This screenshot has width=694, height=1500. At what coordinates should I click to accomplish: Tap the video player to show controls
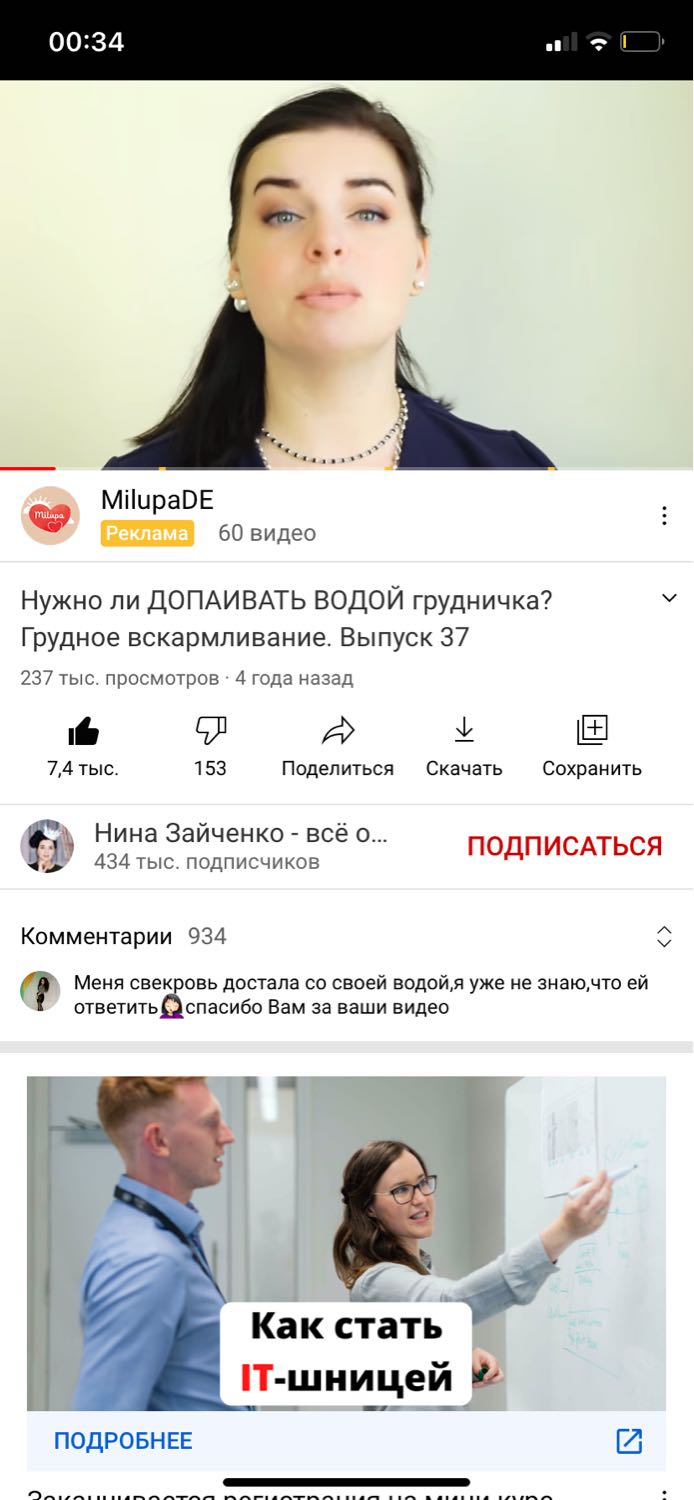pos(347,274)
